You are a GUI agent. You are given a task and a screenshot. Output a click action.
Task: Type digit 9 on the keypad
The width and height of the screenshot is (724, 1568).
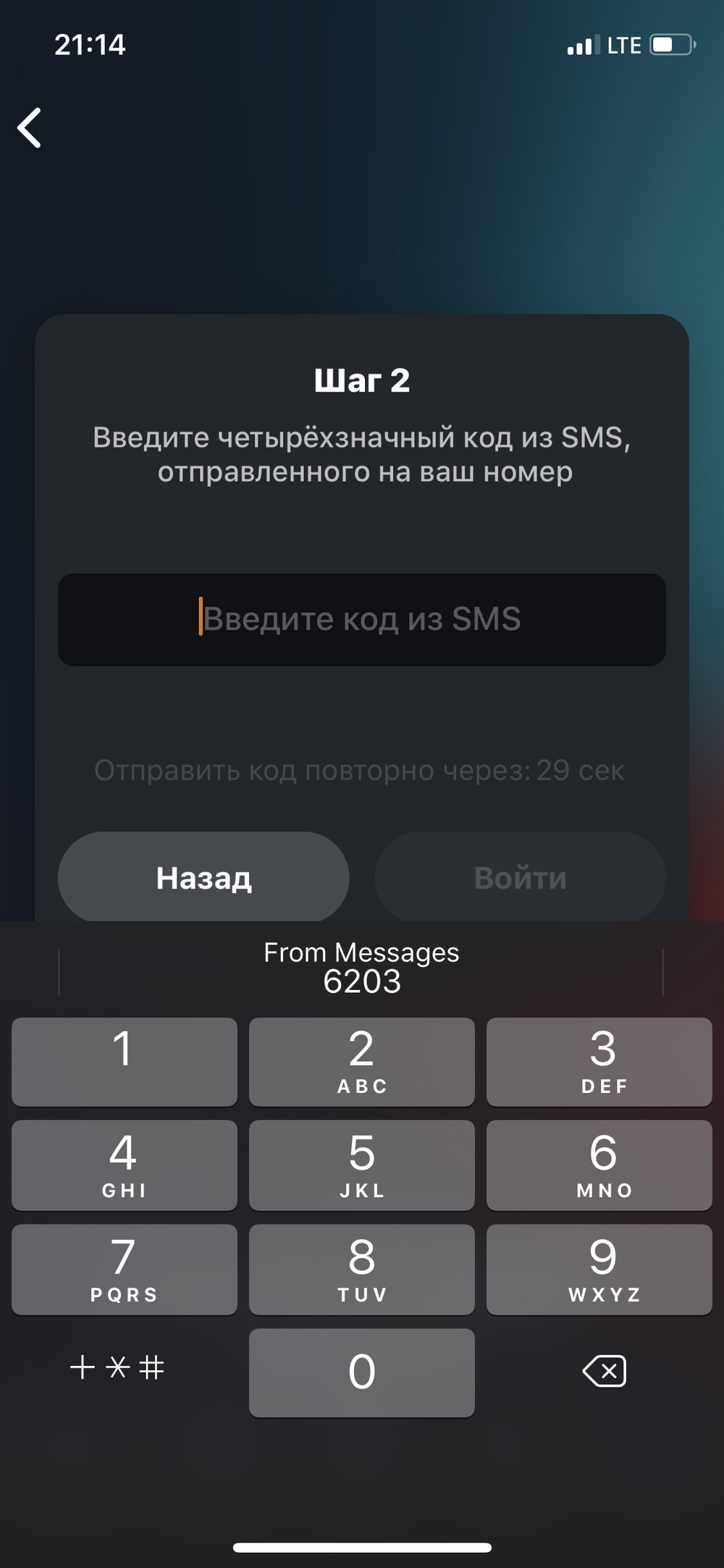point(599,1270)
